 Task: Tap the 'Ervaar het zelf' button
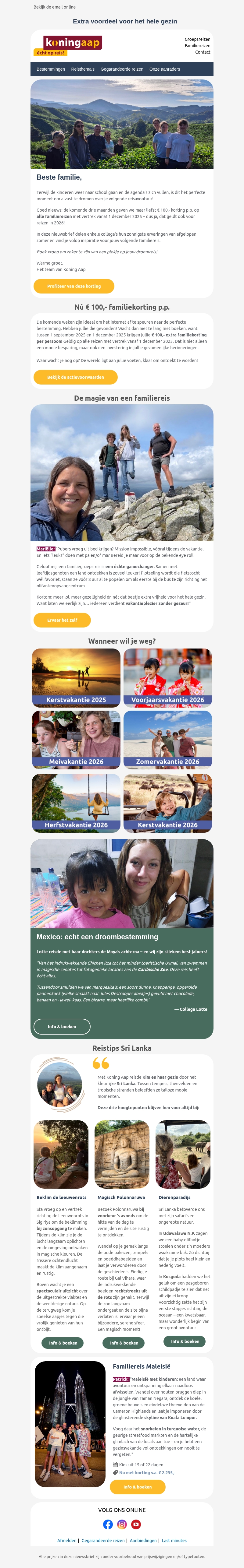click(x=62, y=620)
